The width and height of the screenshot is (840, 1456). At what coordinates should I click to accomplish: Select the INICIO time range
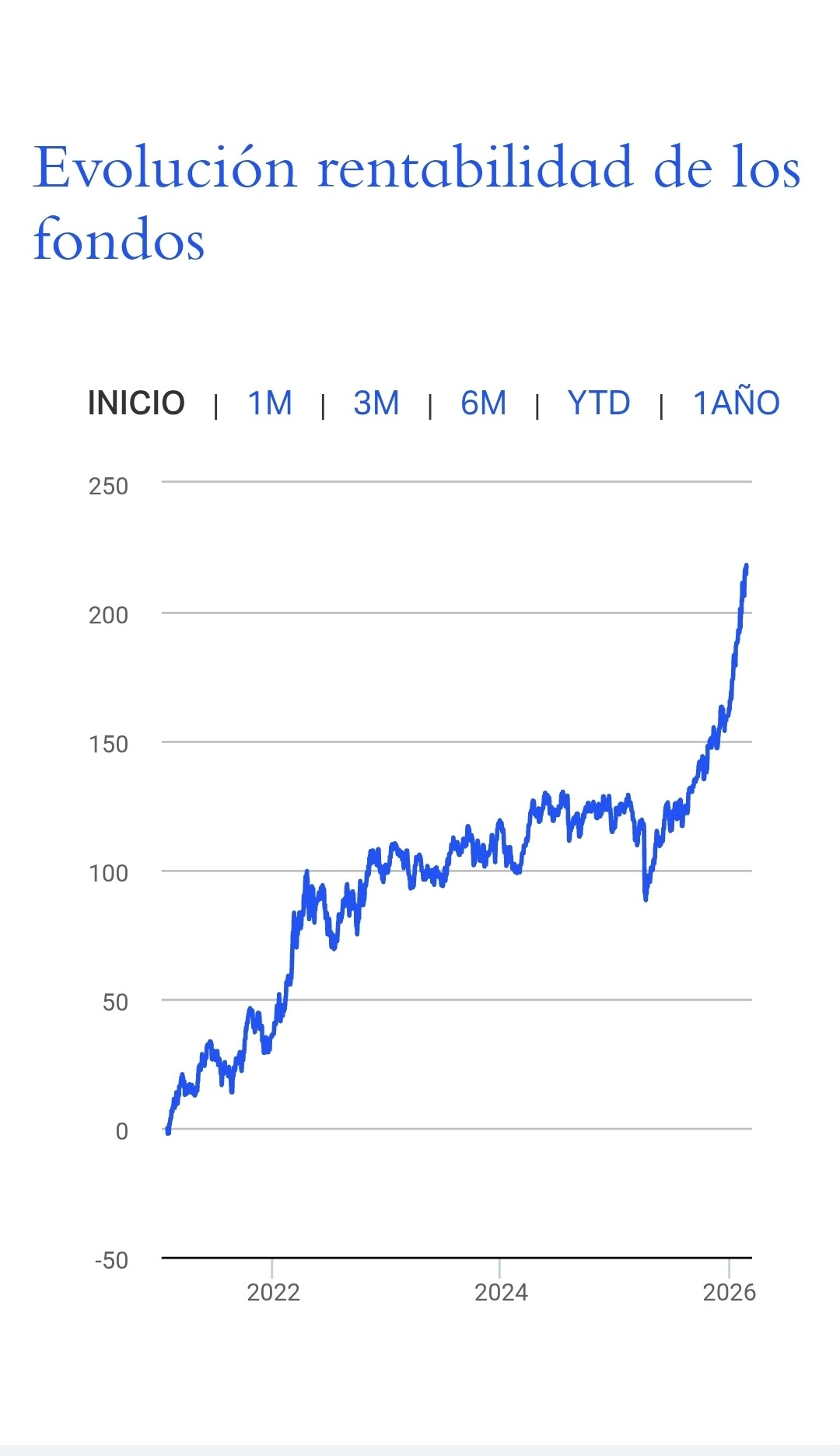(x=136, y=403)
